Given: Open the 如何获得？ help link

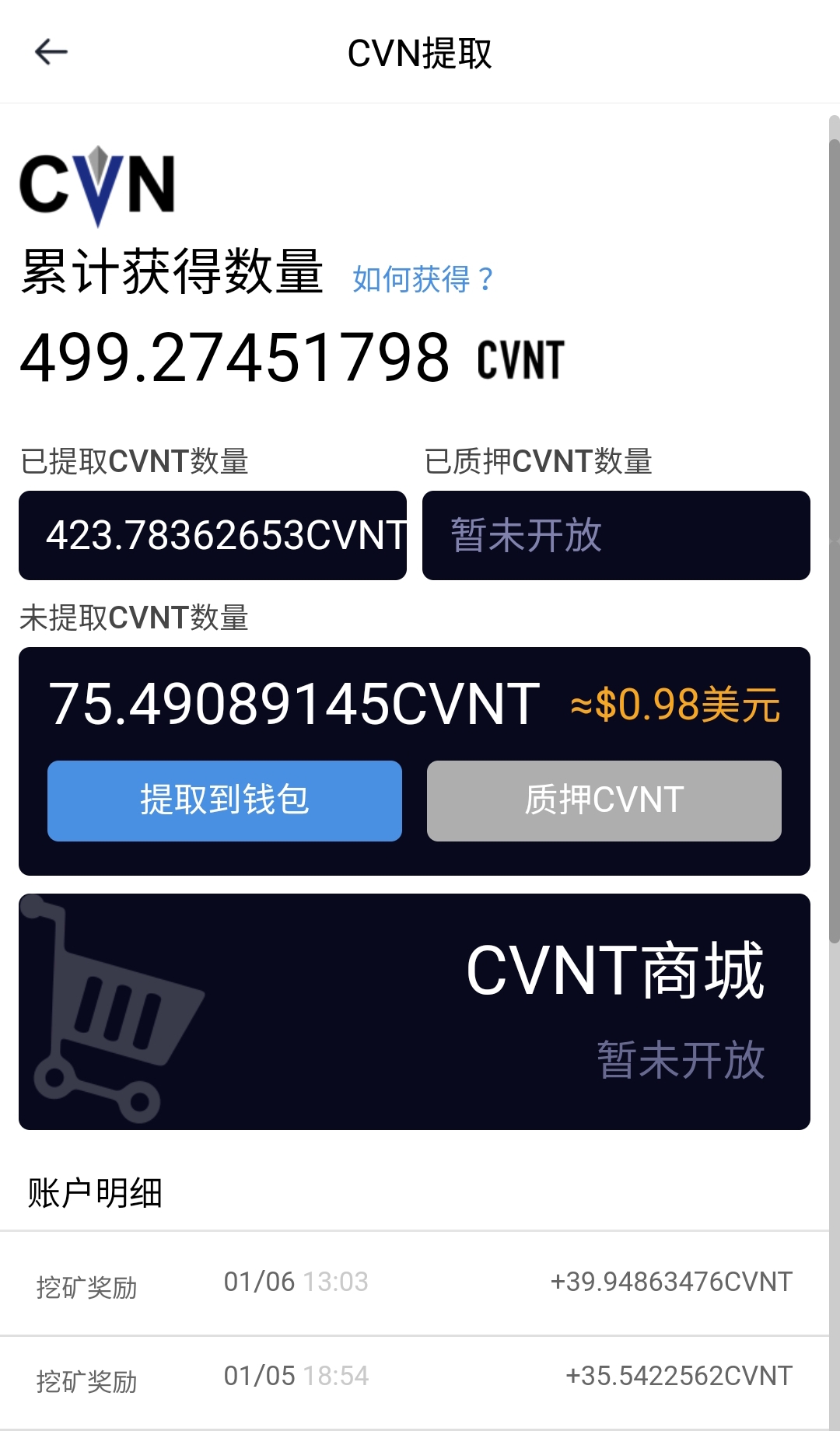Looking at the screenshot, I should coord(422,279).
